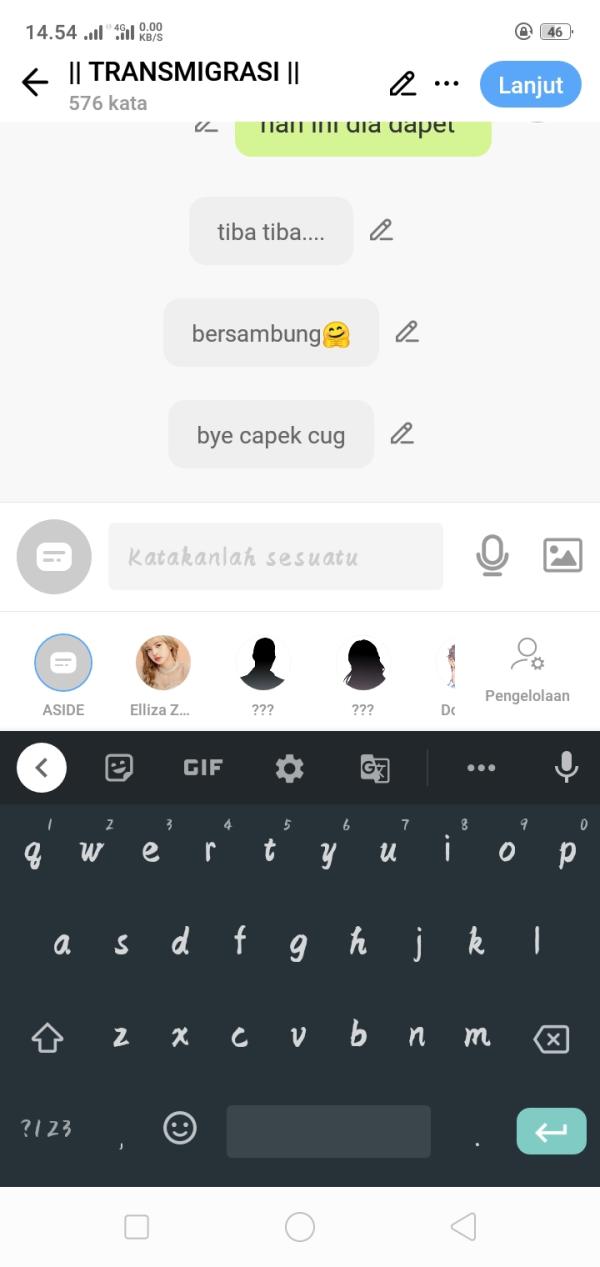
Task: Select the ASIDE narrator option
Action: (63, 663)
